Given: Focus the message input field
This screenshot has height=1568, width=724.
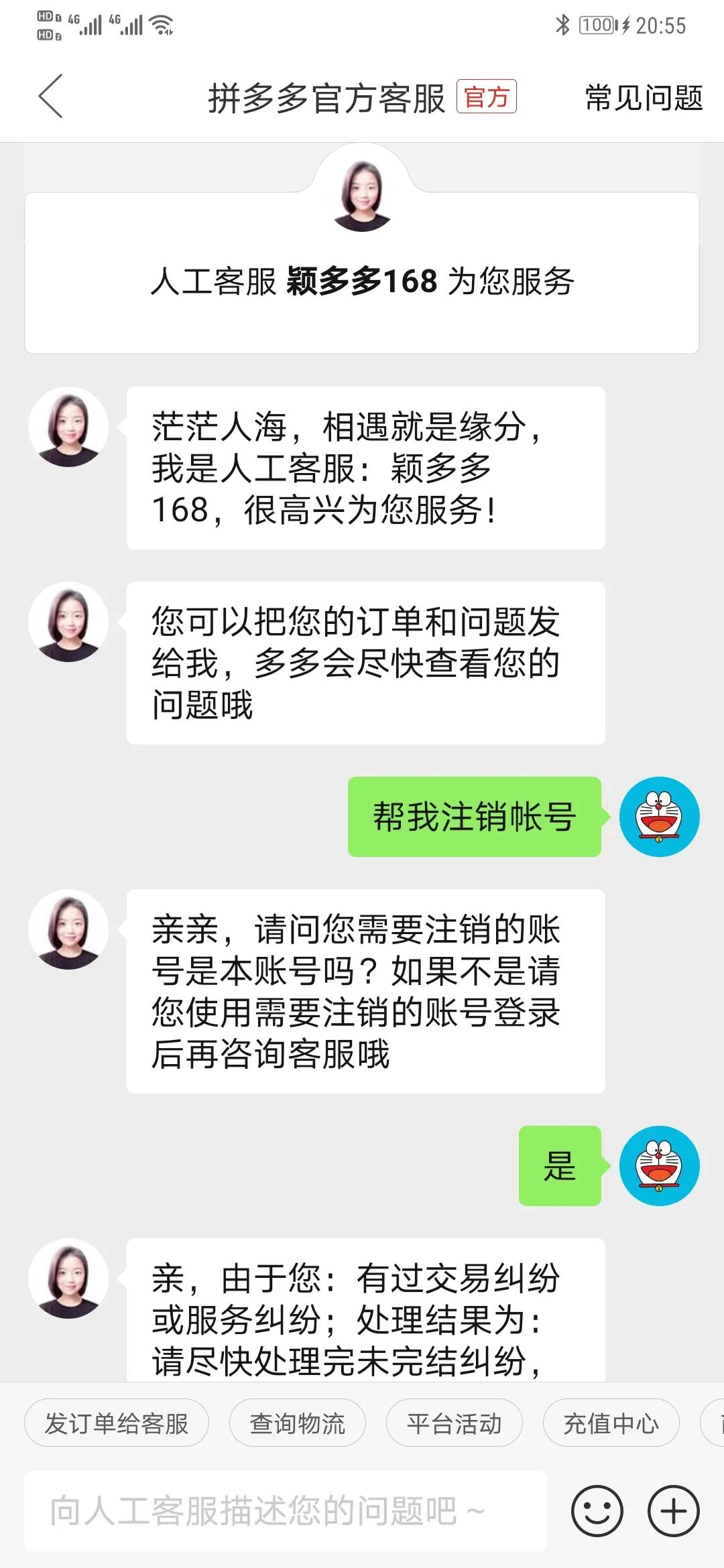Looking at the screenshot, I should [286, 1511].
